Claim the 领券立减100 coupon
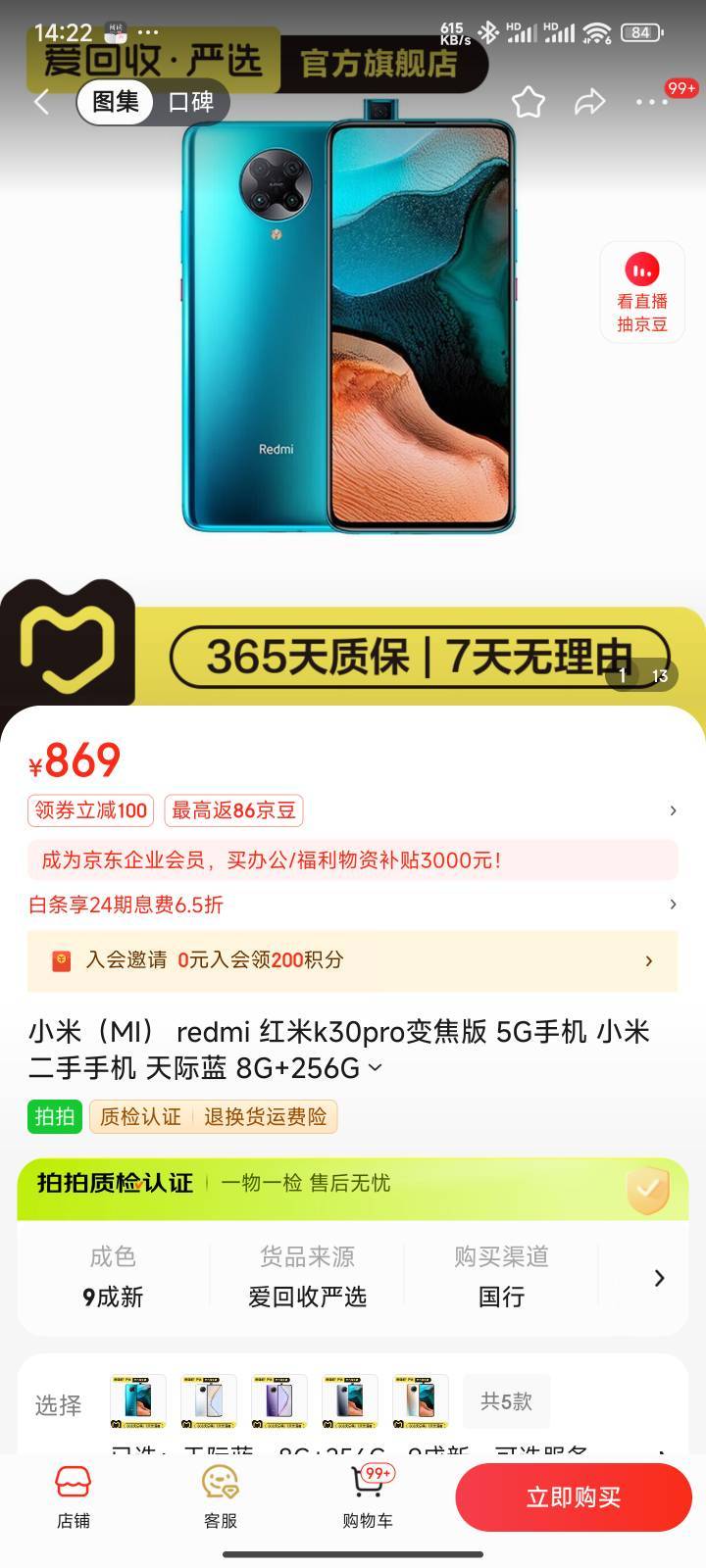Viewport: 706px width, 1568px height. 90,810
